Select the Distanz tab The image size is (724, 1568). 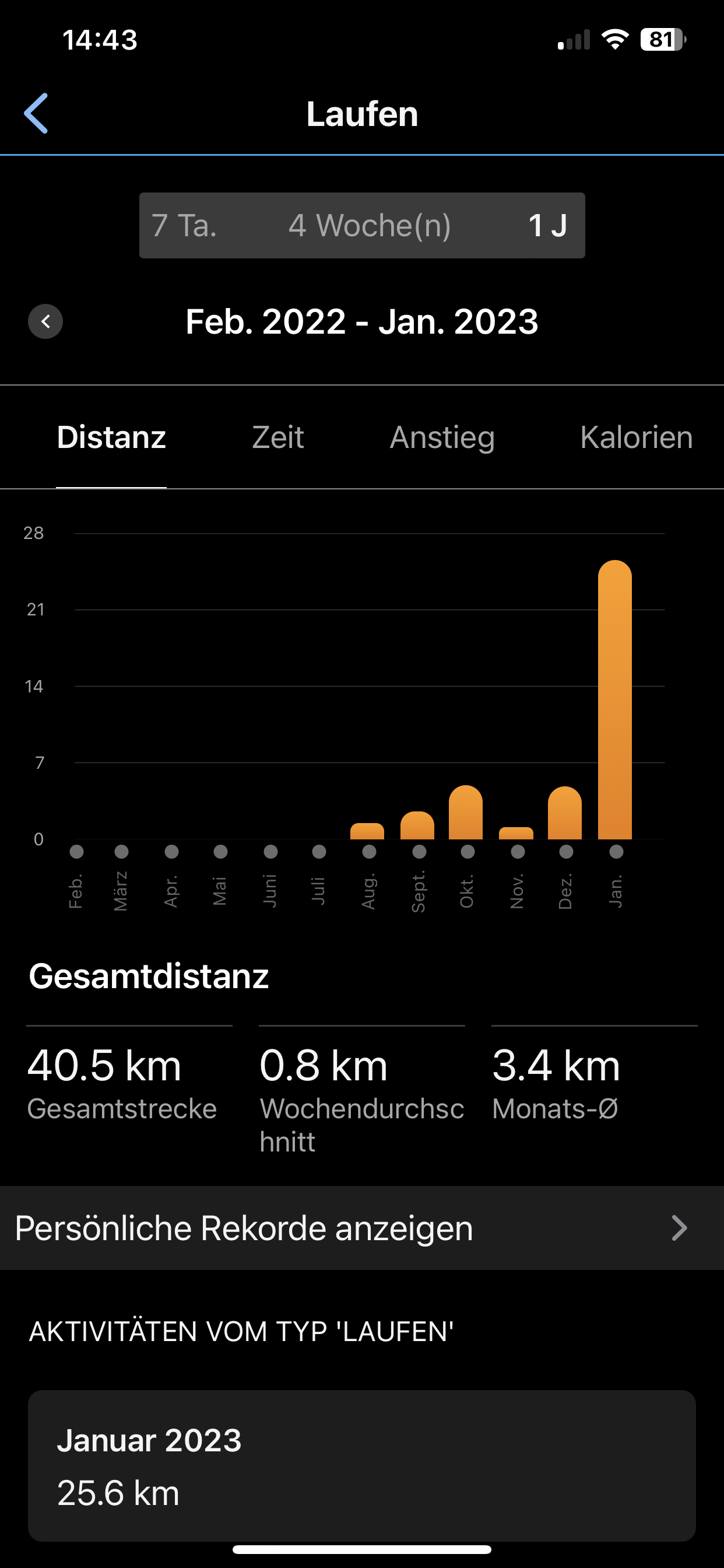point(111,437)
